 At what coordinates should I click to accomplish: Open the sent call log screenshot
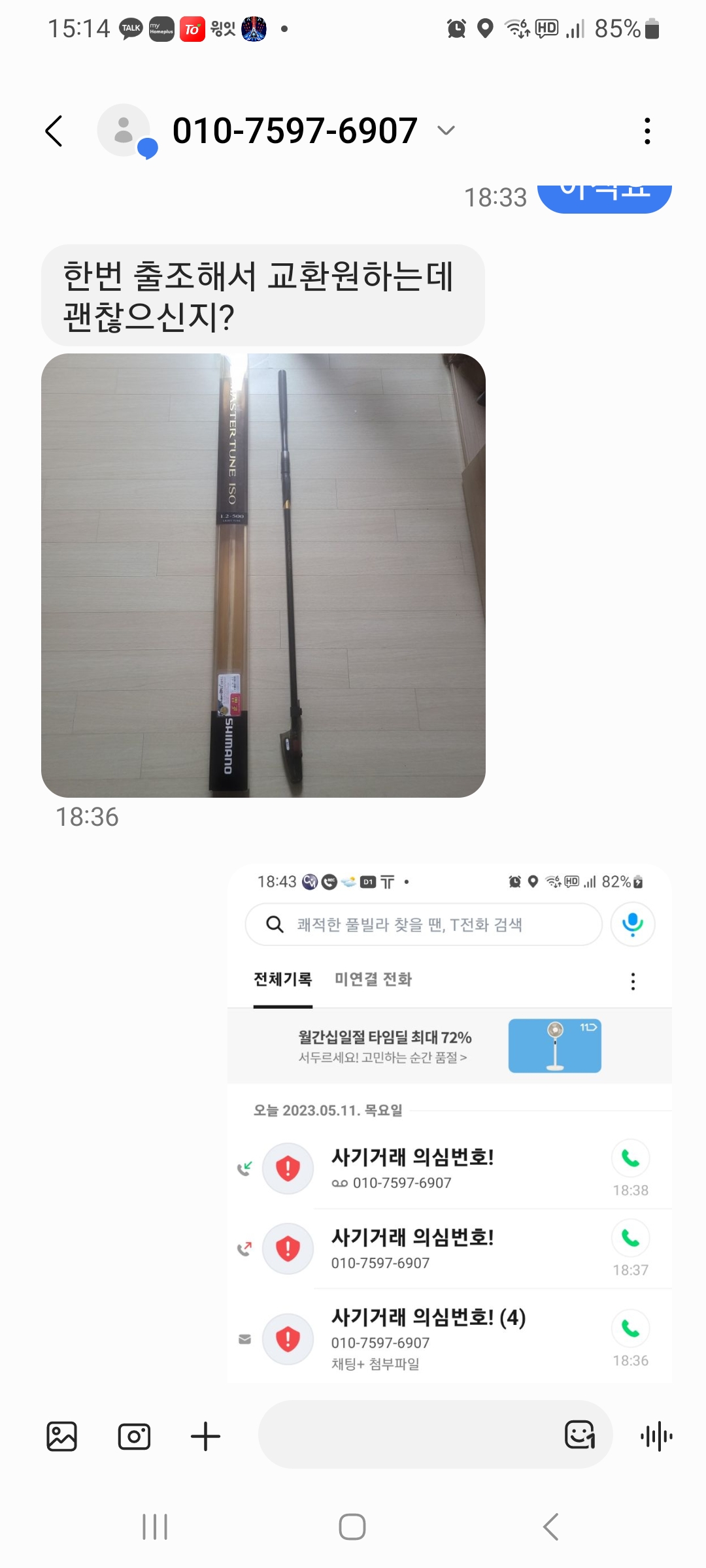point(449,1122)
